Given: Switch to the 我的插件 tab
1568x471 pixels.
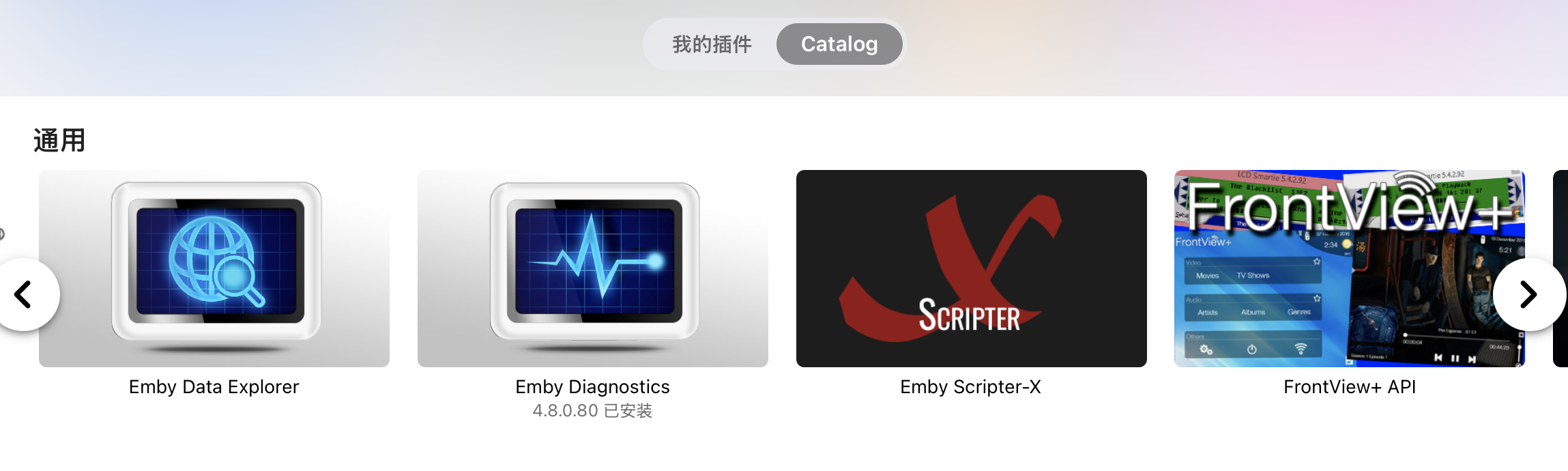Looking at the screenshot, I should (712, 44).
